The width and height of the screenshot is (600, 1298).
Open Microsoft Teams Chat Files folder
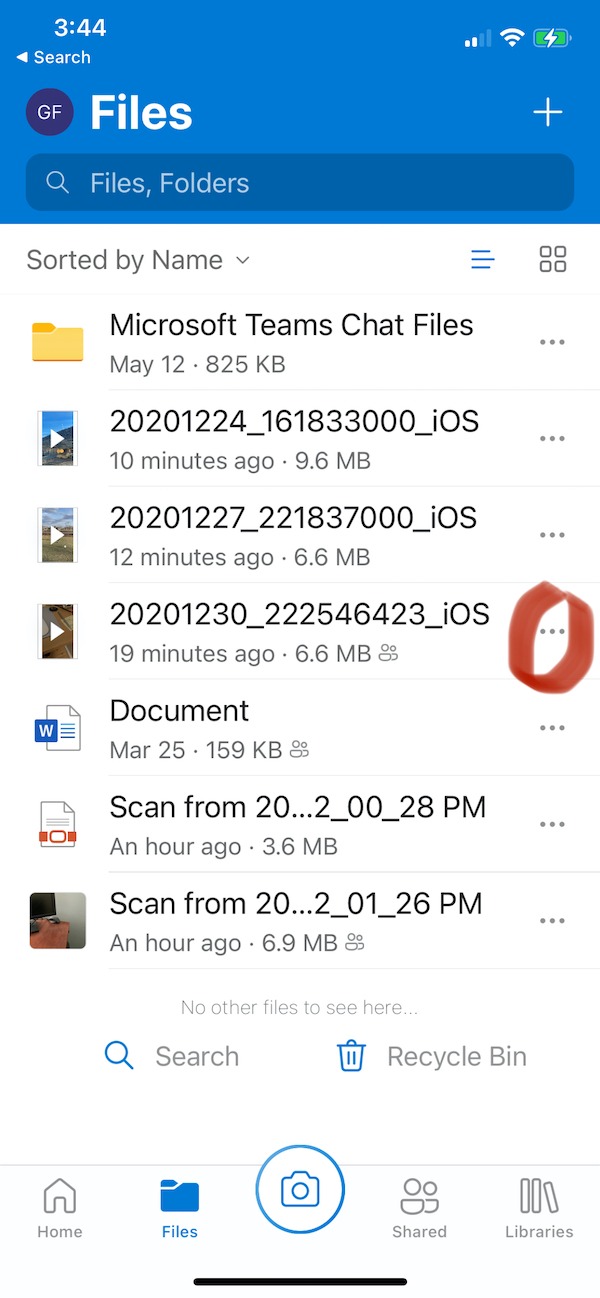(x=300, y=342)
